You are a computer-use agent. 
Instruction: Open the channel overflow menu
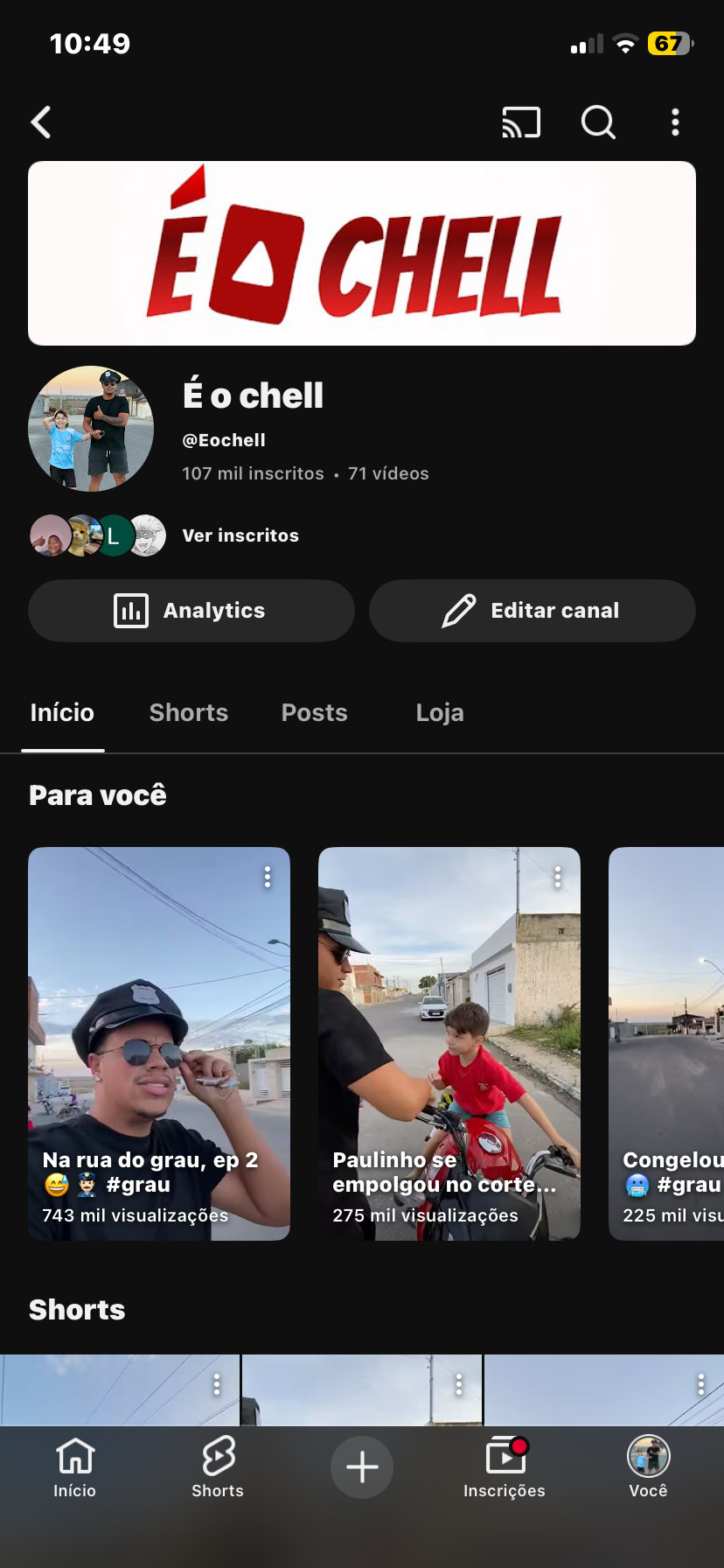[x=675, y=122]
